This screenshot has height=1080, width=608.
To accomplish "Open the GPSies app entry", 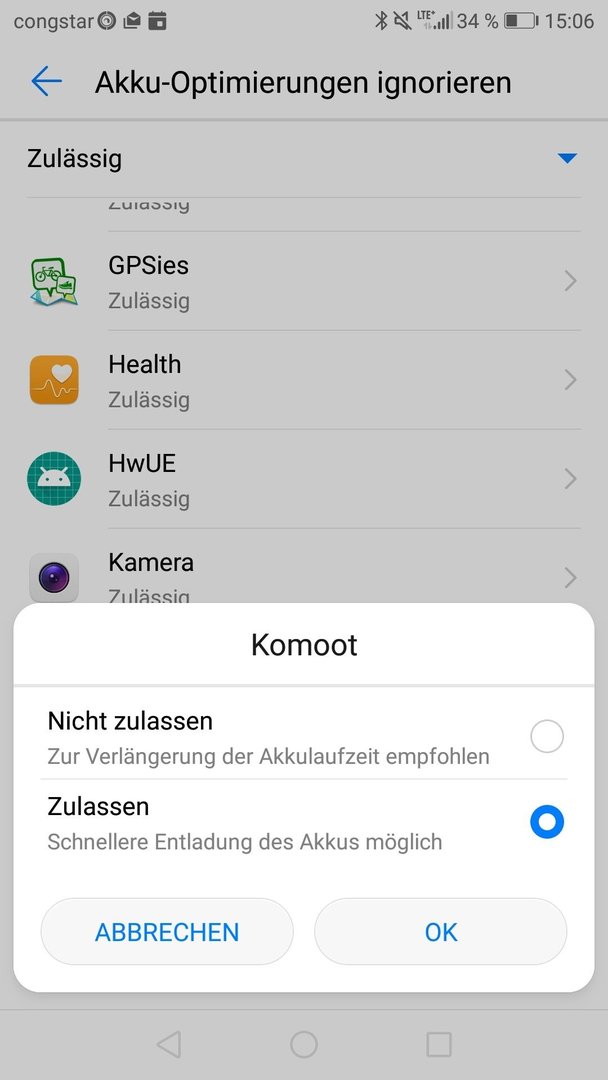I will tap(304, 281).
